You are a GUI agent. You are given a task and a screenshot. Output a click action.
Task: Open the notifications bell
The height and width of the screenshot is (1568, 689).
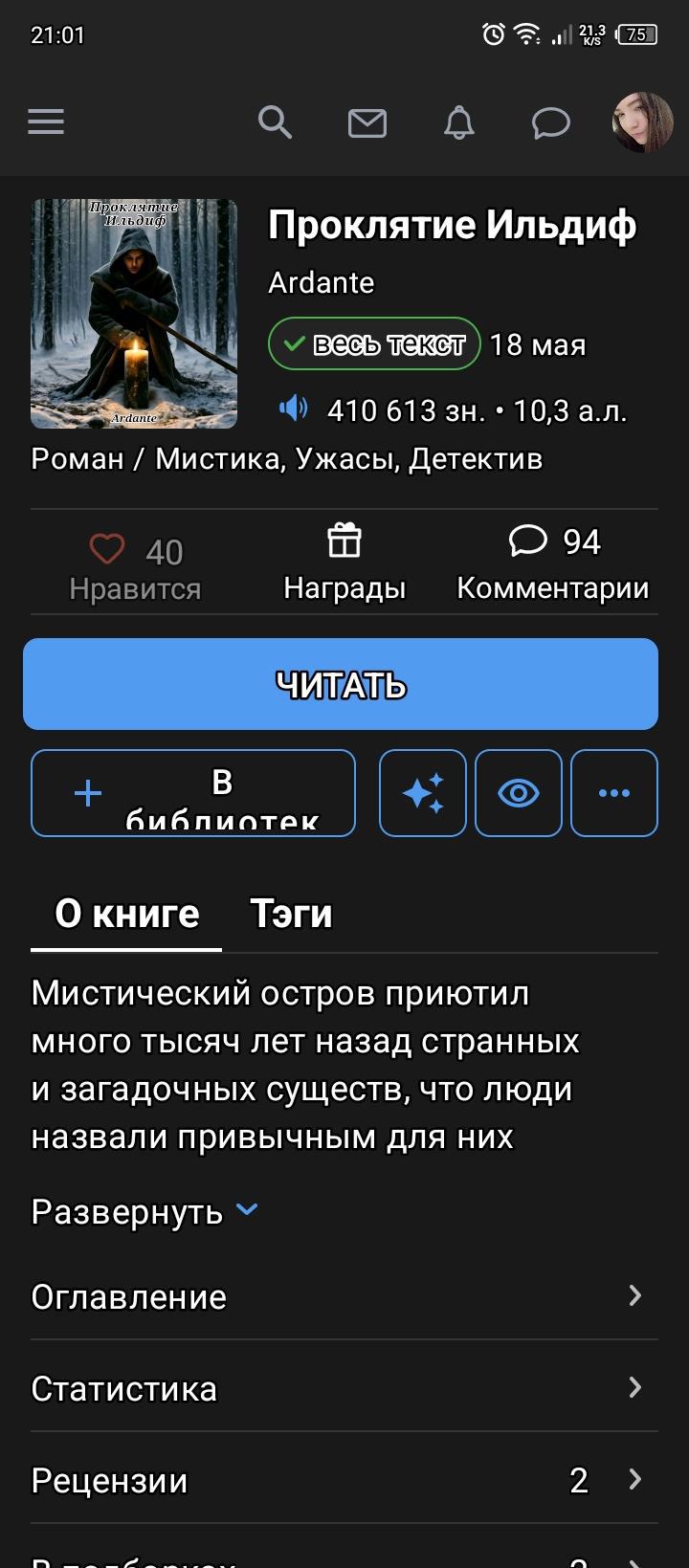[459, 123]
